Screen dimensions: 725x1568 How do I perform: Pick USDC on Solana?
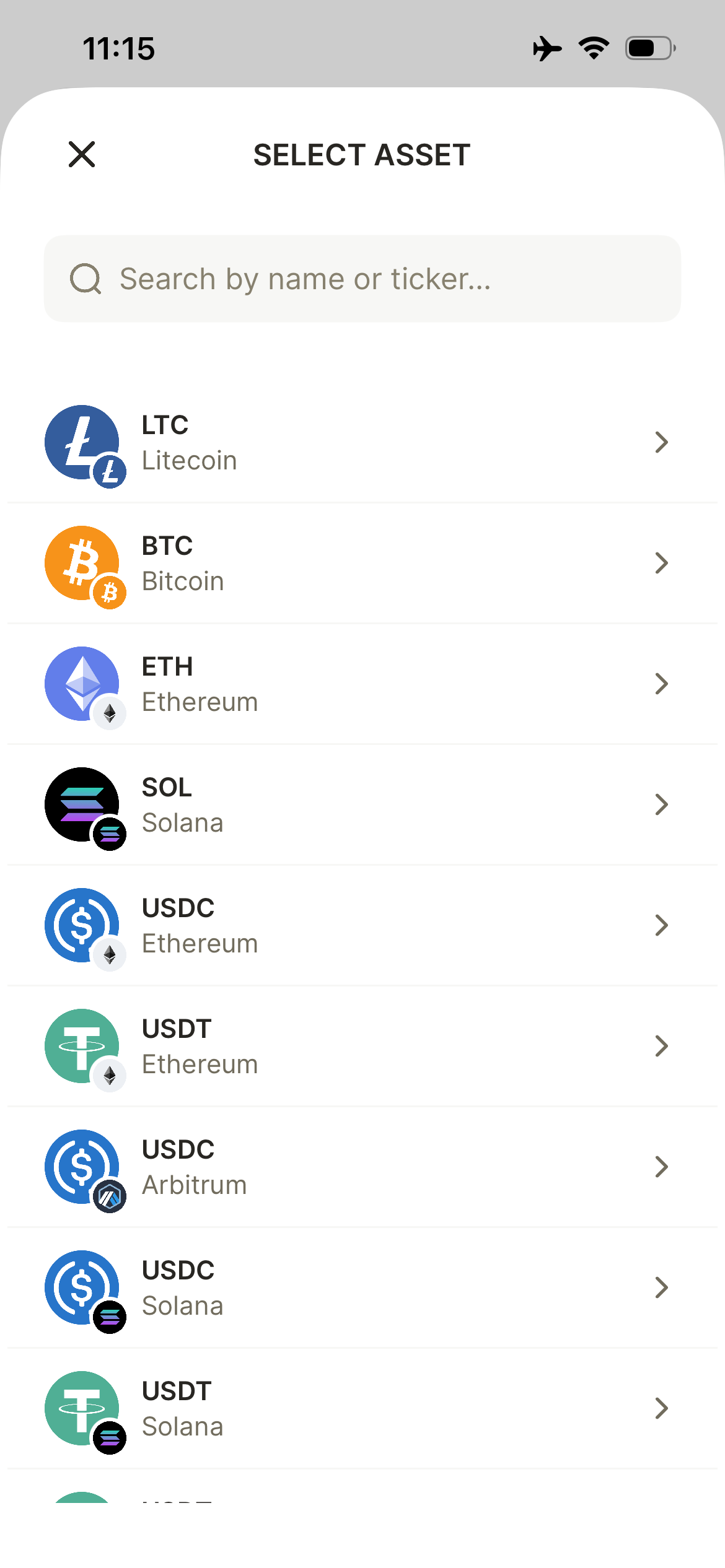click(x=362, y=1287)
